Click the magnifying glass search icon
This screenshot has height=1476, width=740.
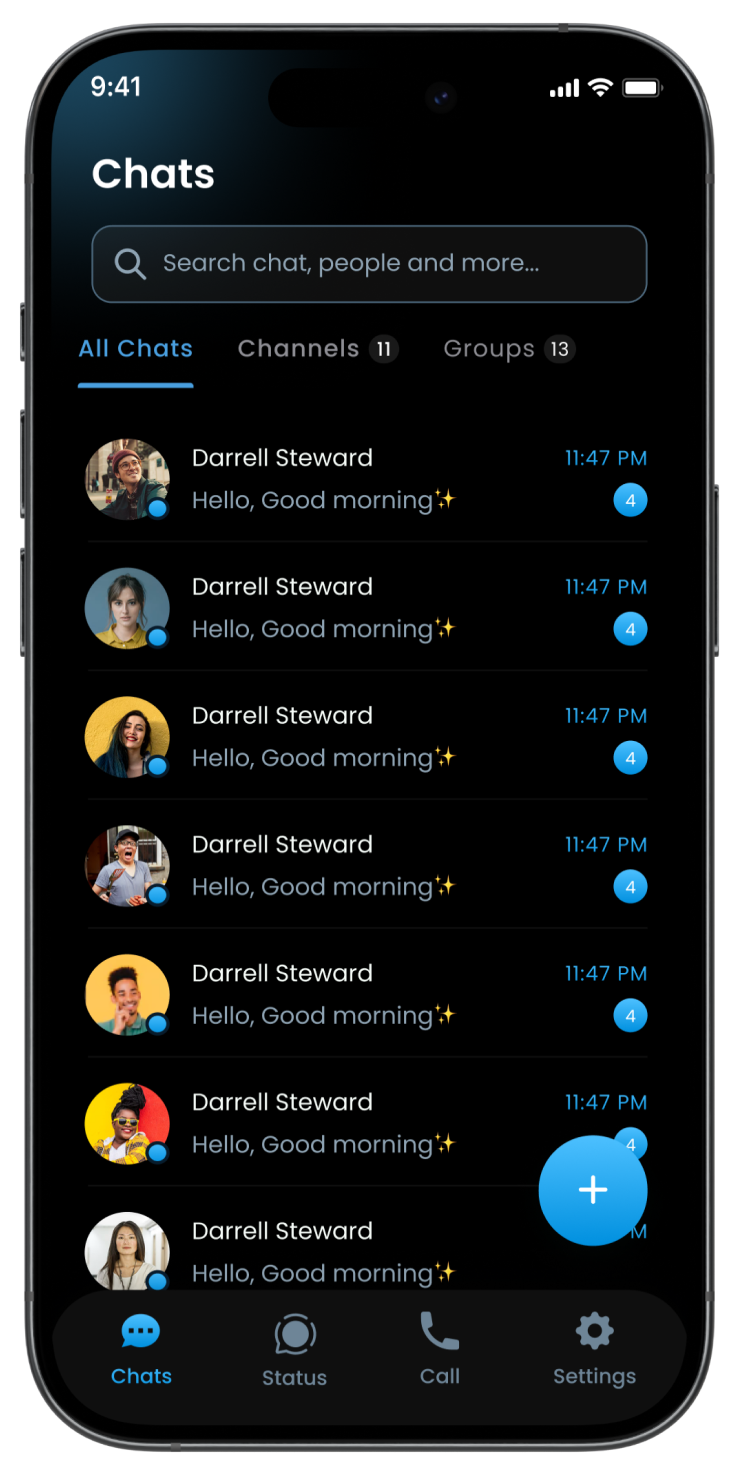tap(129, 263)
